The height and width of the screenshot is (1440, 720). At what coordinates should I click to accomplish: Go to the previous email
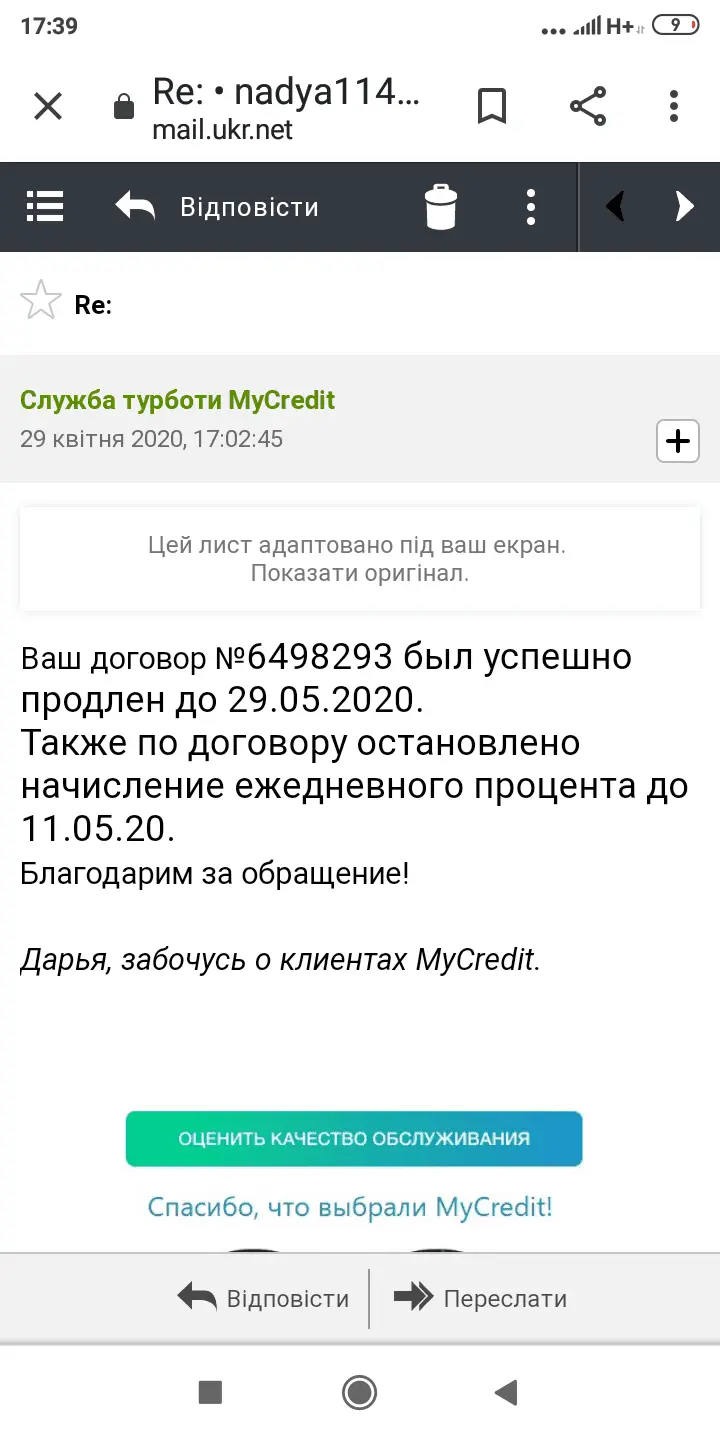click(x=615, y=207)
